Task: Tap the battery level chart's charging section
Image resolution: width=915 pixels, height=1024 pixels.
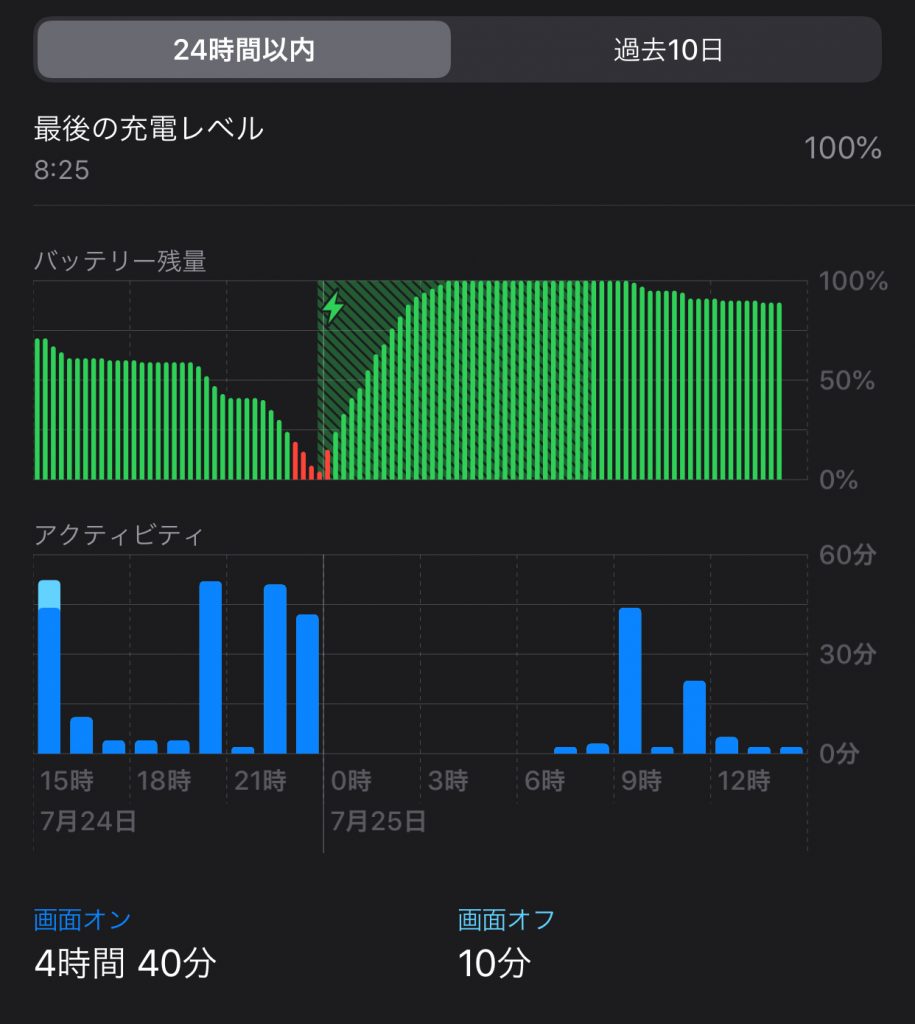Action: [457, 380]
